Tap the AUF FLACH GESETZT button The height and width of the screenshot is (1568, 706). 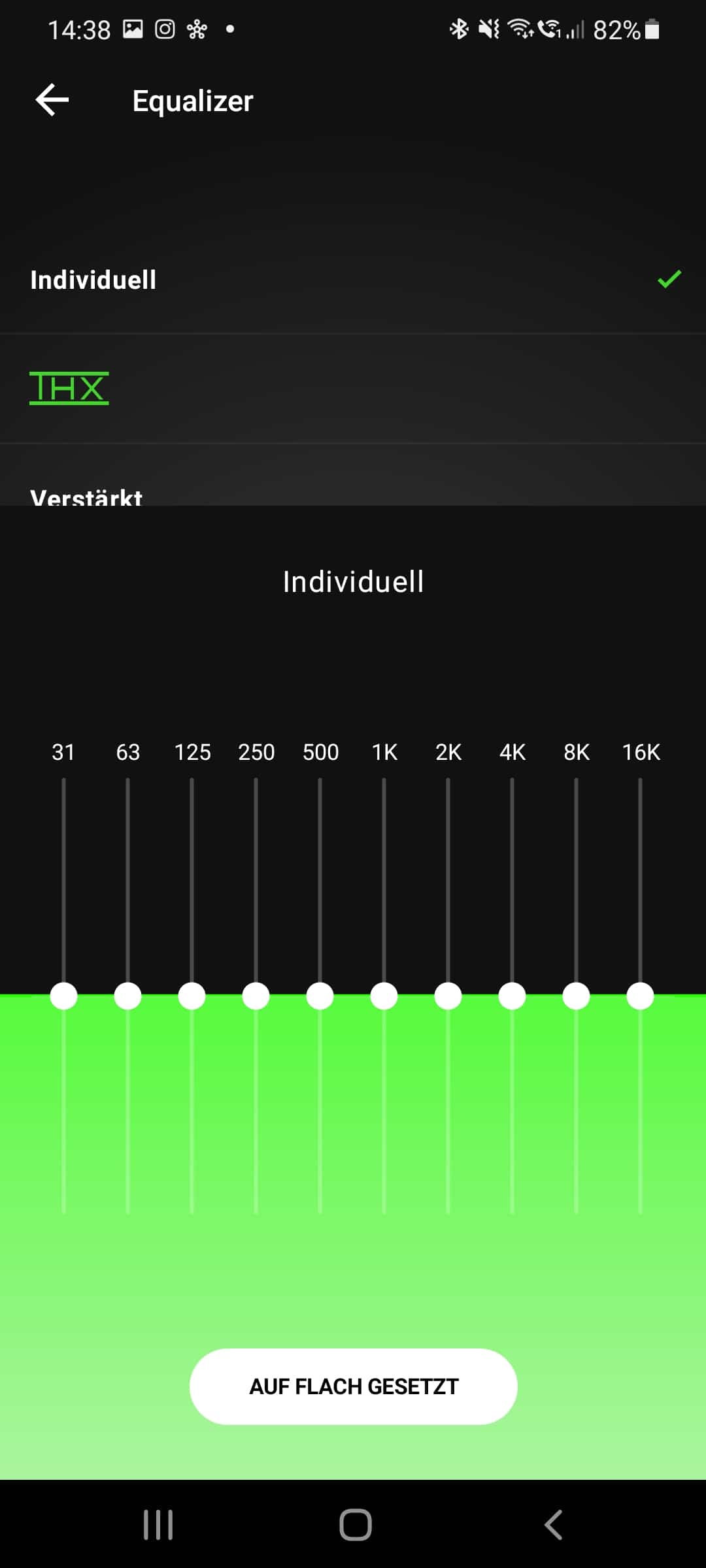pyautogui.click(x=353, y=1386)
